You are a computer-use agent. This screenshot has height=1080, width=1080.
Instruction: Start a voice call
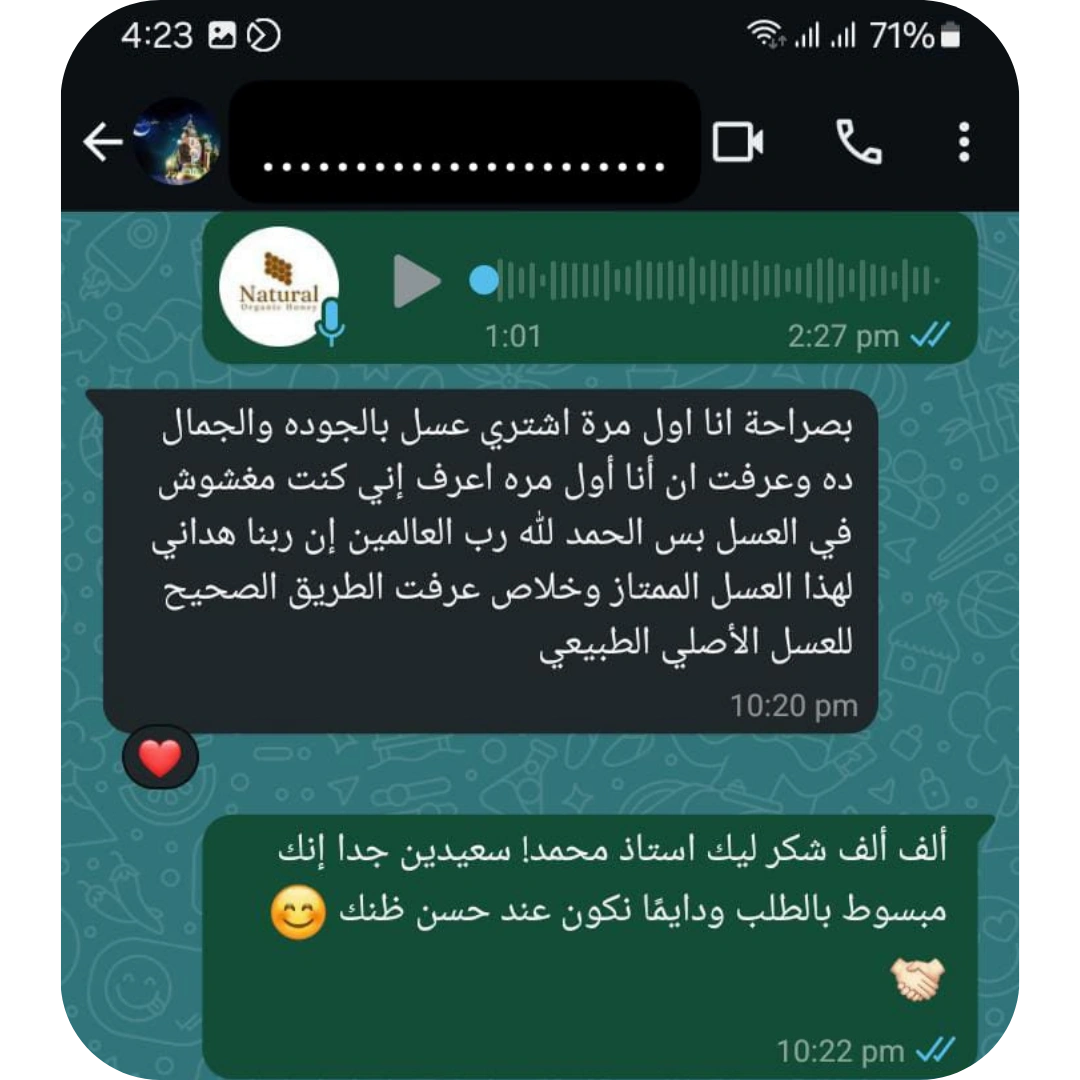click(858, 143)
